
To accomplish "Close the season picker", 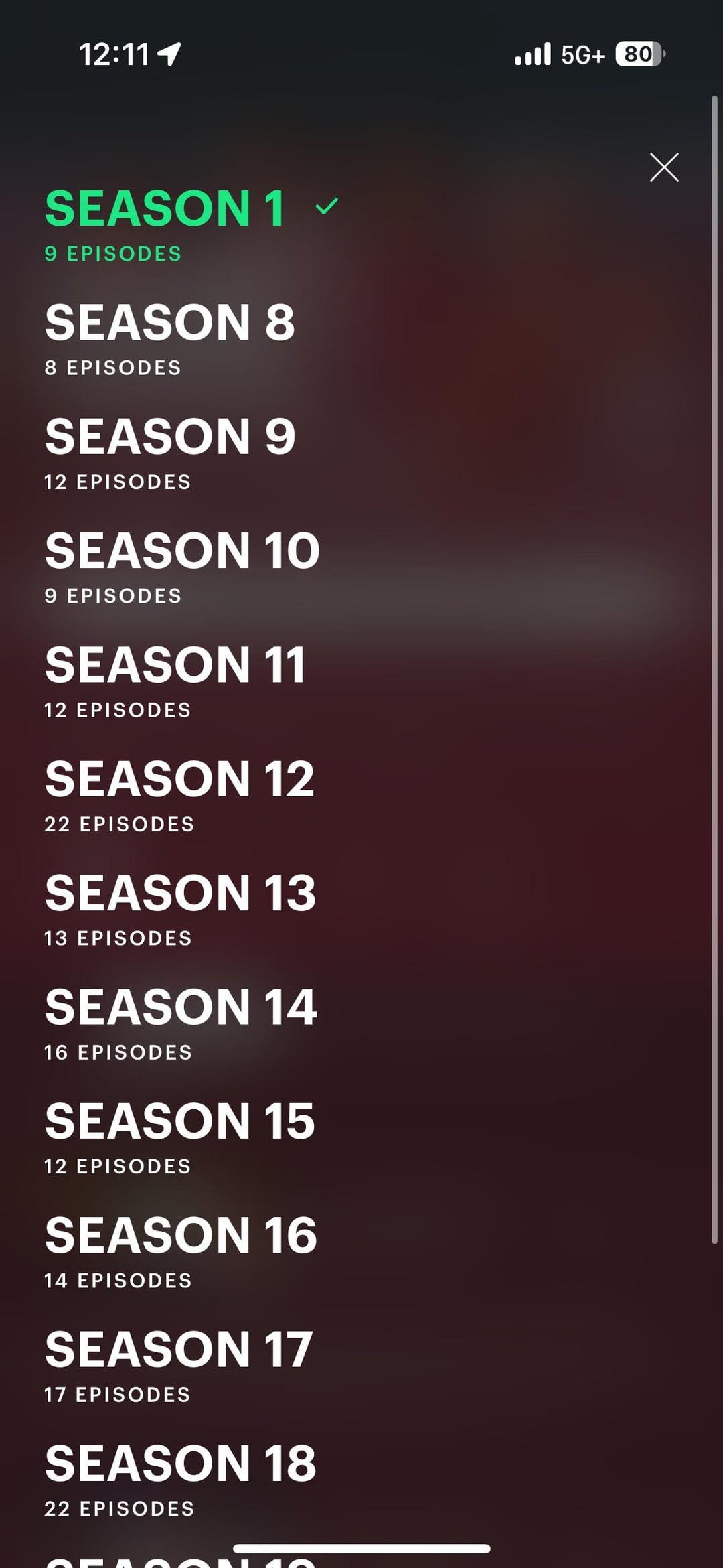I will coord(664,167).
